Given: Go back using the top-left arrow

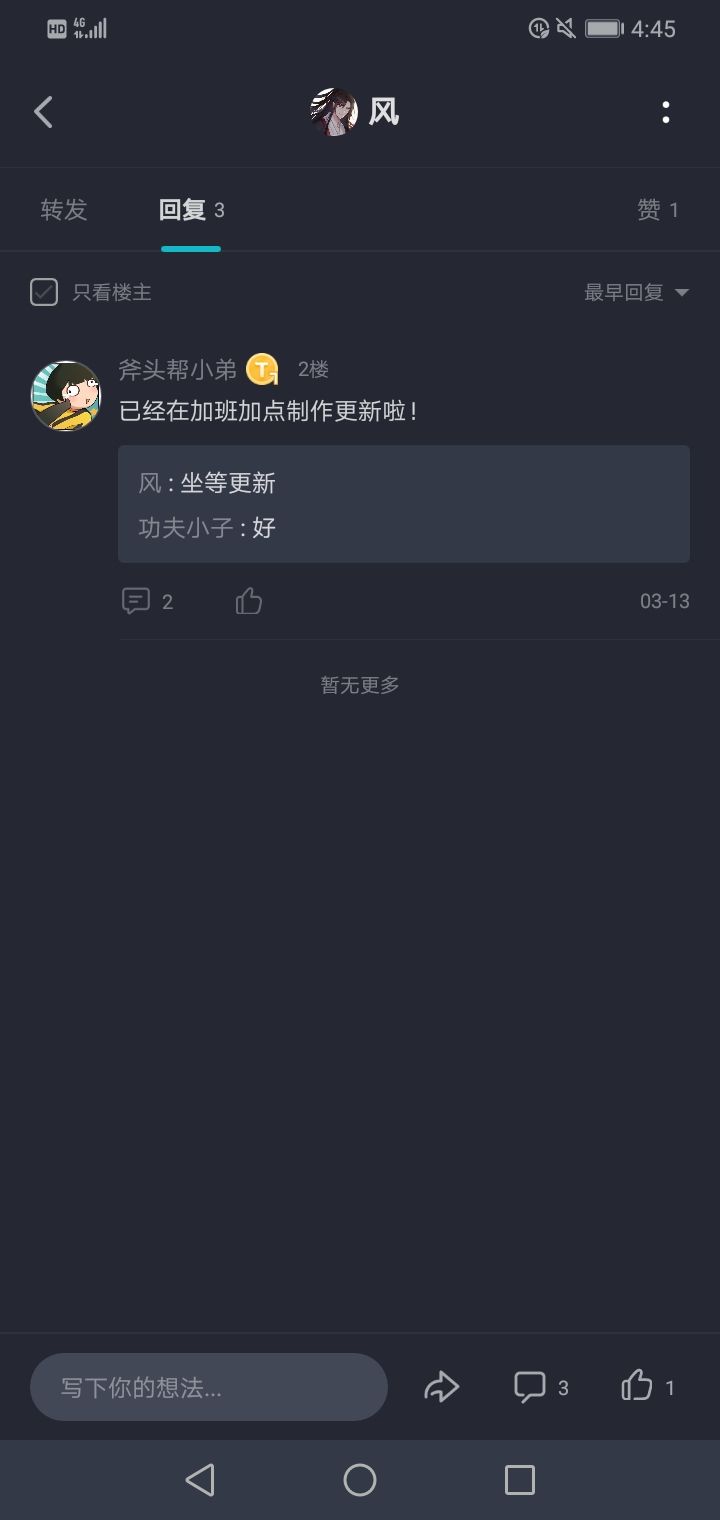Looking at the screenshot, I should click(43, 112).
